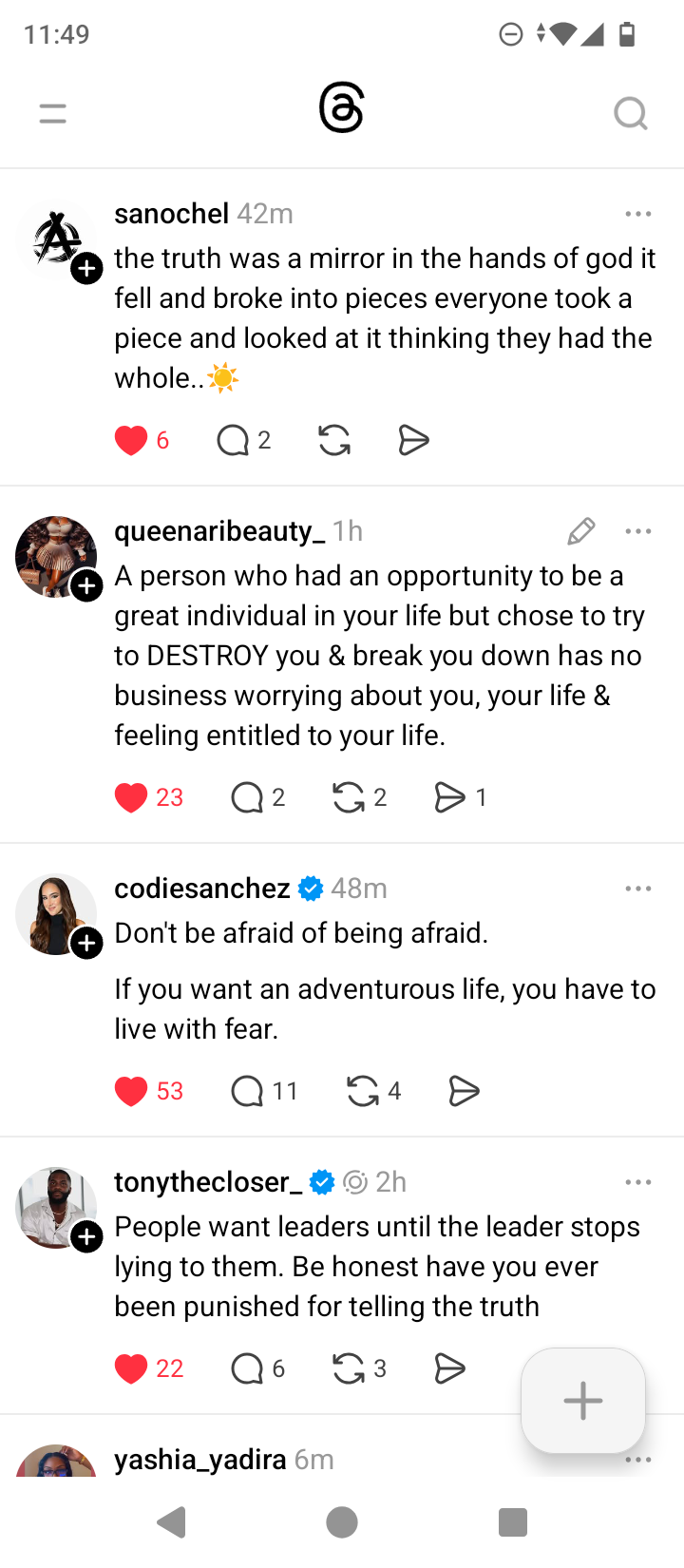Repost codiesanchez's thread

(363, 1091)
